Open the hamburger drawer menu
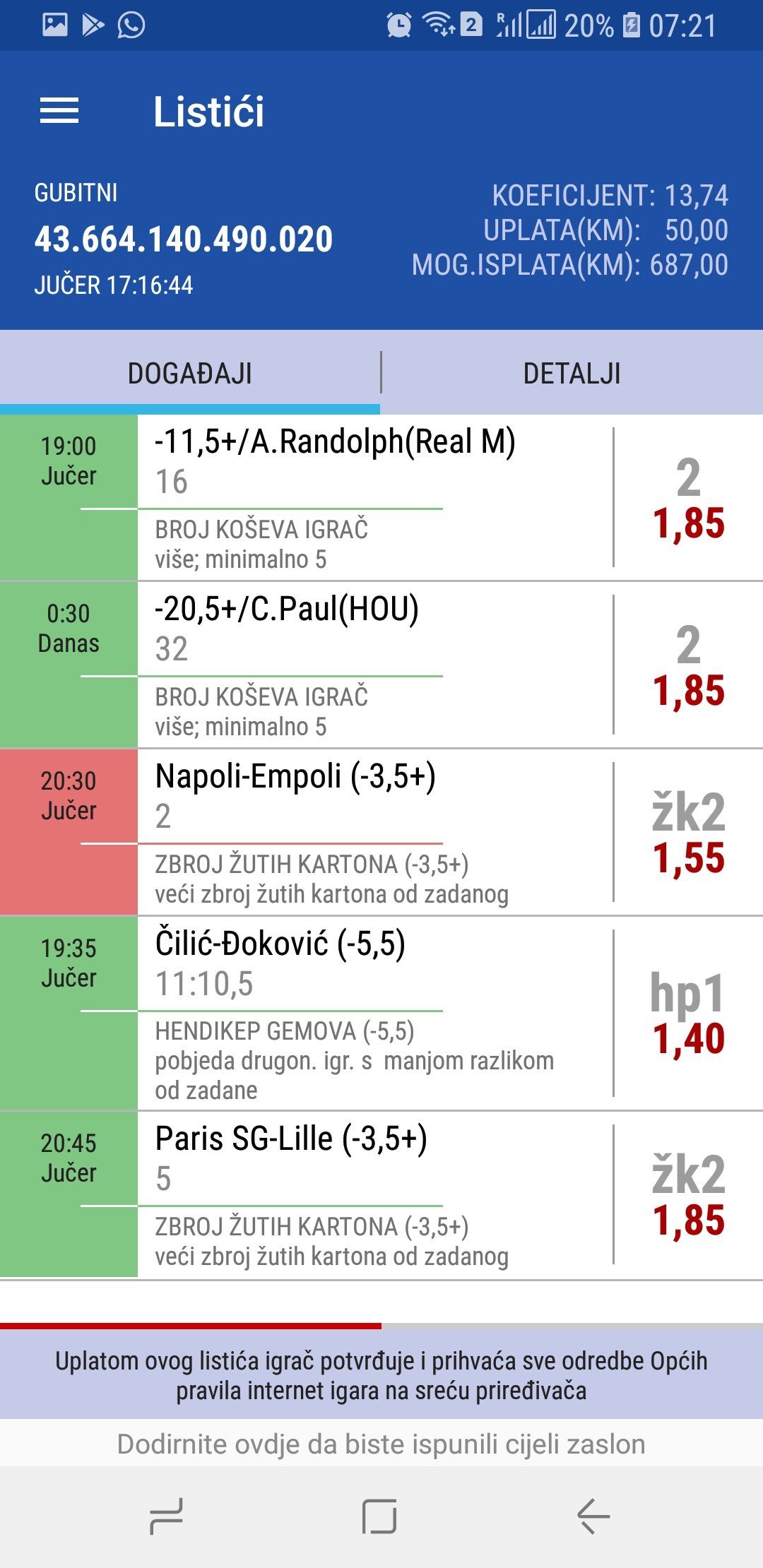The height and width of the screenshot is (1568, 763). point(59,111)
